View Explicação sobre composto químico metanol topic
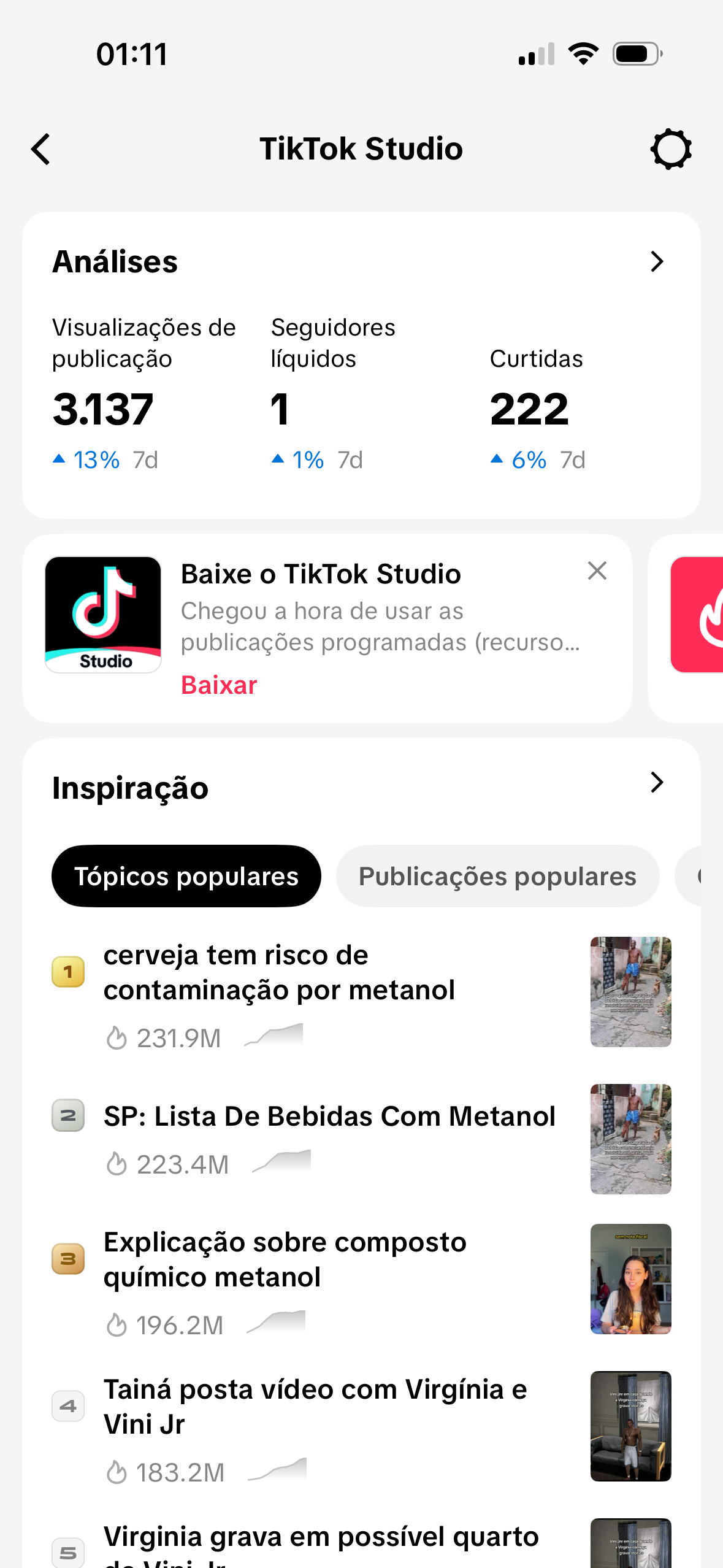723x1568 pixels. tap(285, 1260)
